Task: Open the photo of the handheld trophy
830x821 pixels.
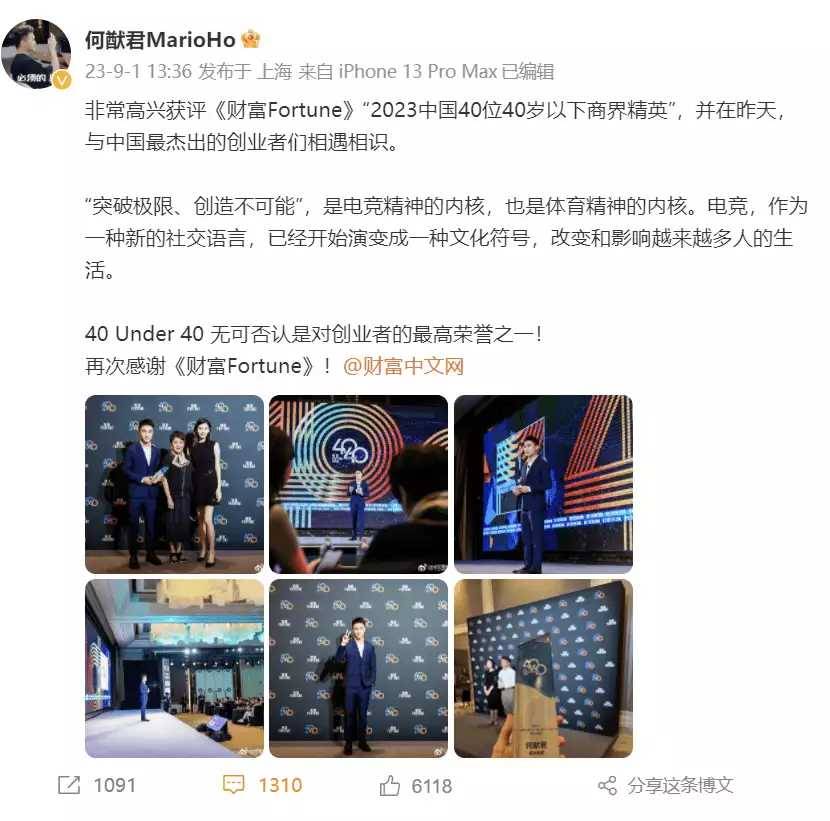Action: pyautogui.click(x=543, y=668)
